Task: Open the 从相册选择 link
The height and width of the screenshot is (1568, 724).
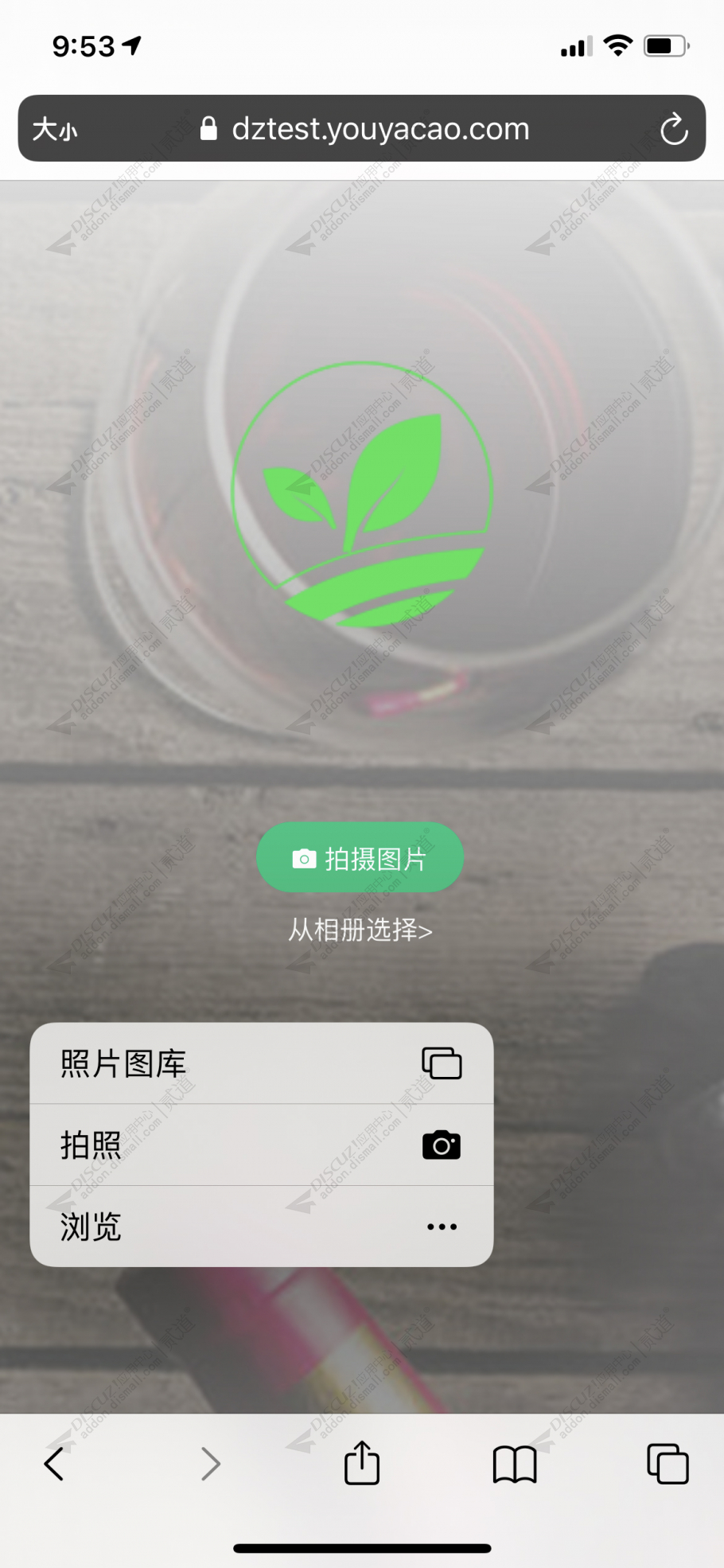Action: pyautogui.click(x=360, y=930)
